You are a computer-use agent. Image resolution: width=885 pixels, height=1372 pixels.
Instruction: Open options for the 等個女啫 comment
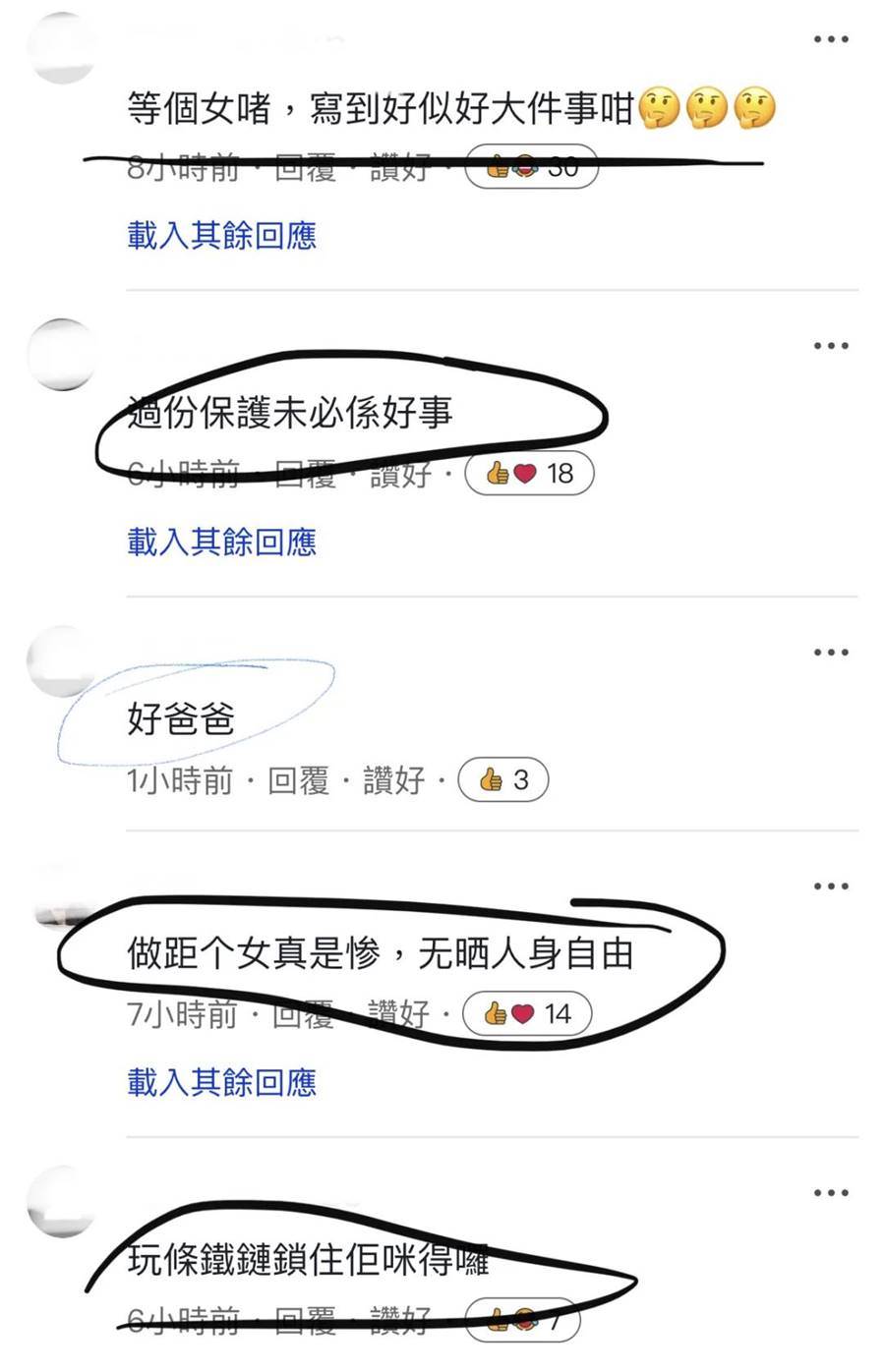[830, 39]
